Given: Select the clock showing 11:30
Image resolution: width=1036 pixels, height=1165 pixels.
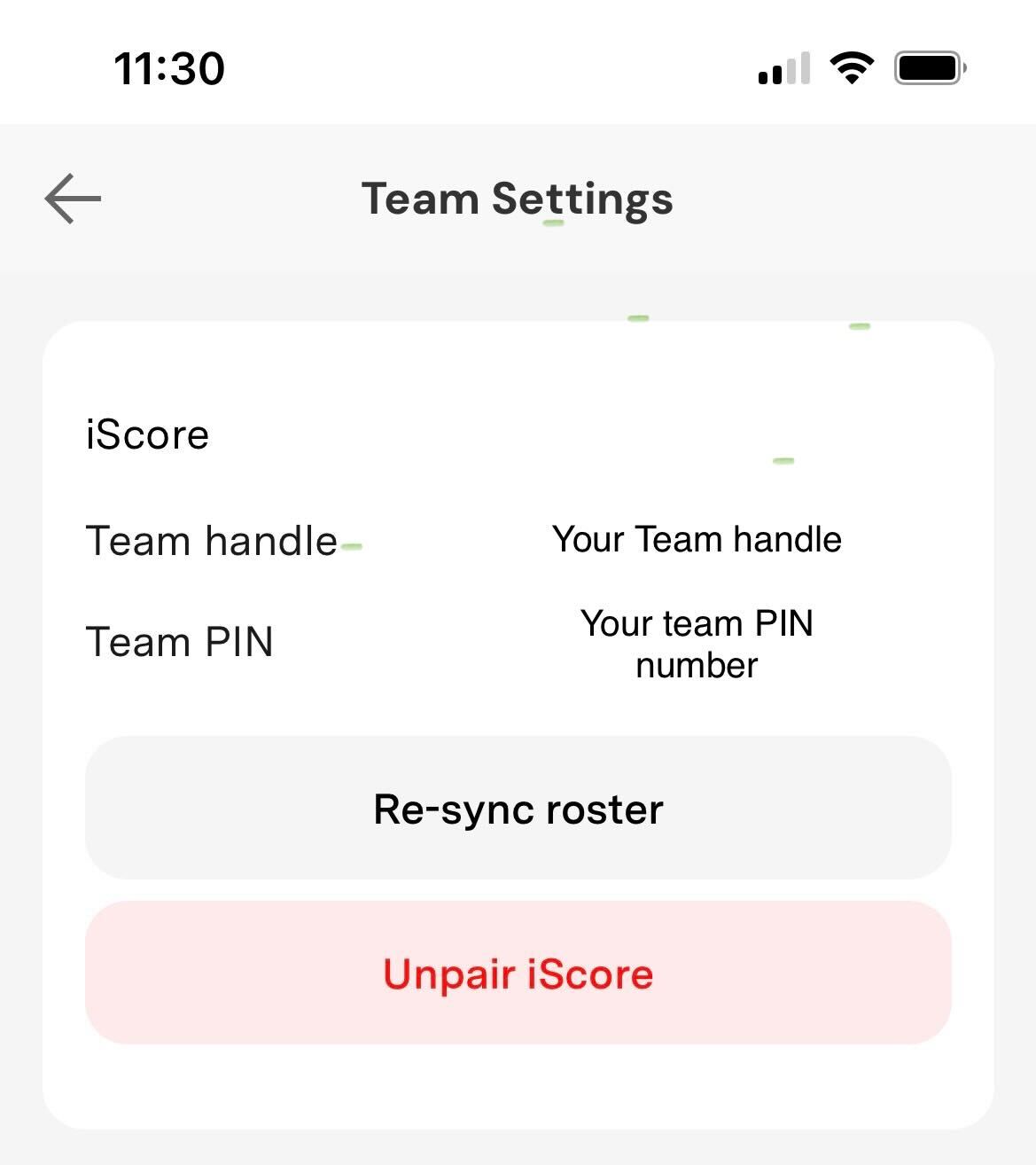Looking at the screenshot, I should (x=169, y=69).
